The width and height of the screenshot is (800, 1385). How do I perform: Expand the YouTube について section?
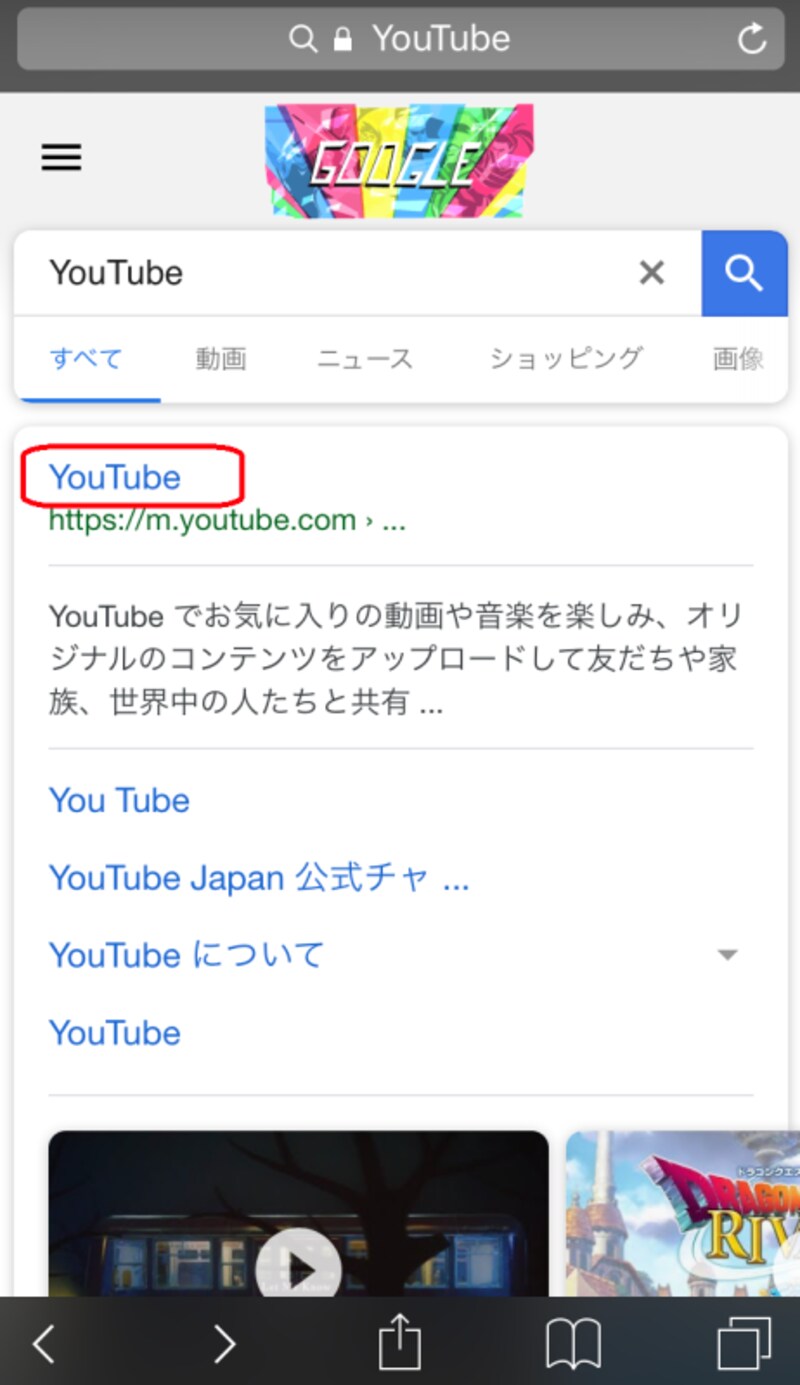click(x=728, y=955)
